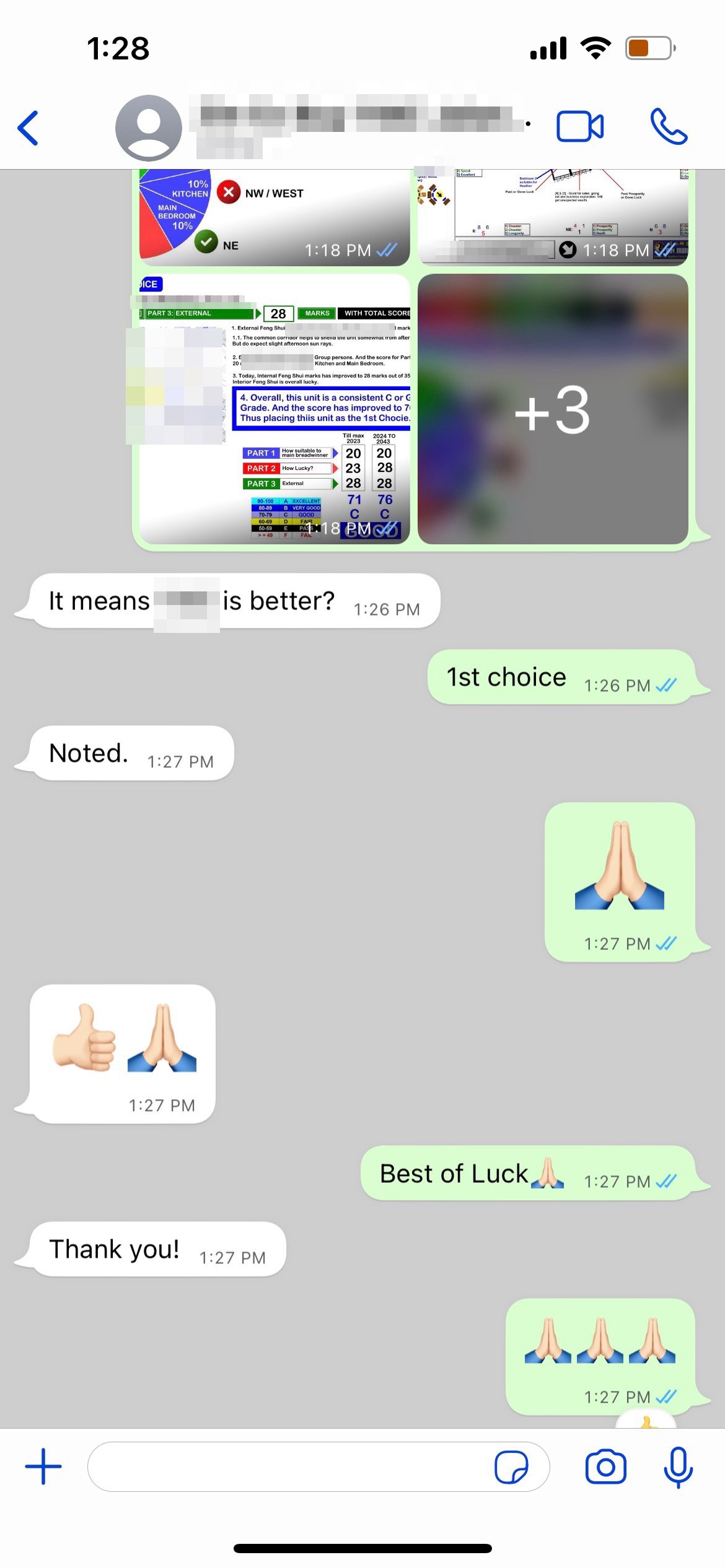Viewport: 725px width, 1568px height.
Task: Open the attachment plus menu
Action: tap(43, 1466)
